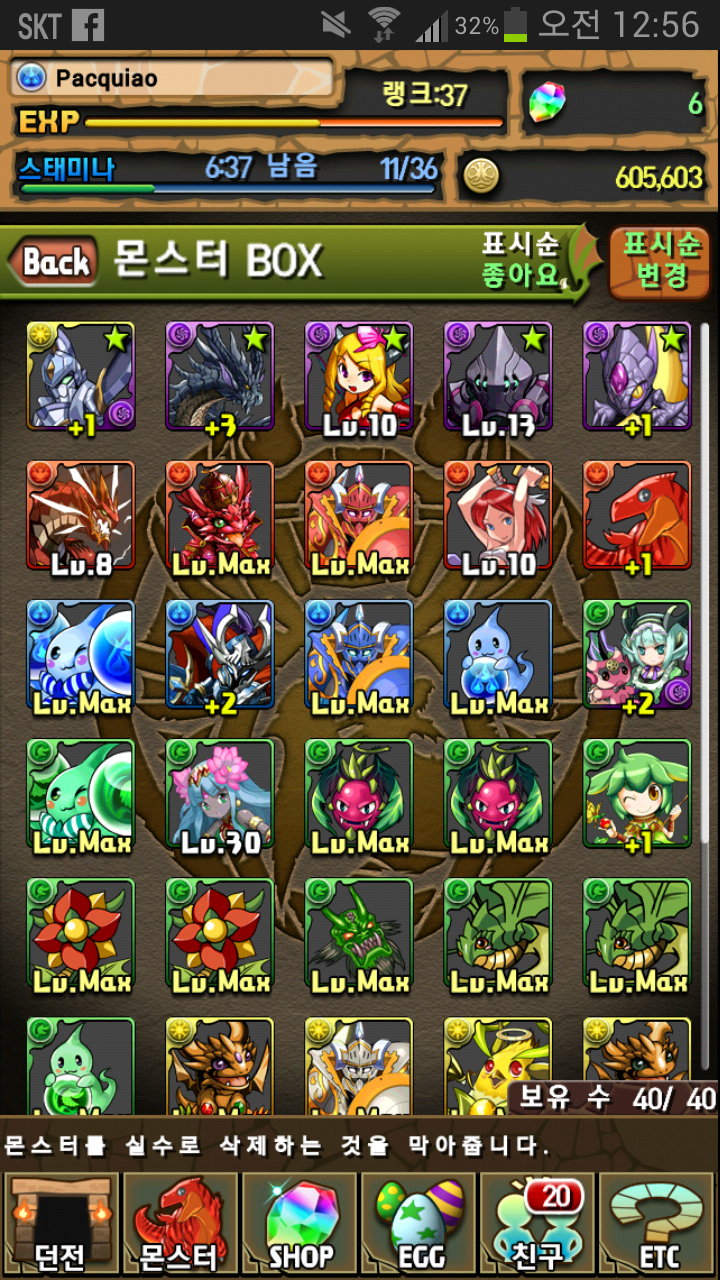Select the red dragon monster at Lv.8
This screenshot has width=720, height=1280.
tap(81, 515)
